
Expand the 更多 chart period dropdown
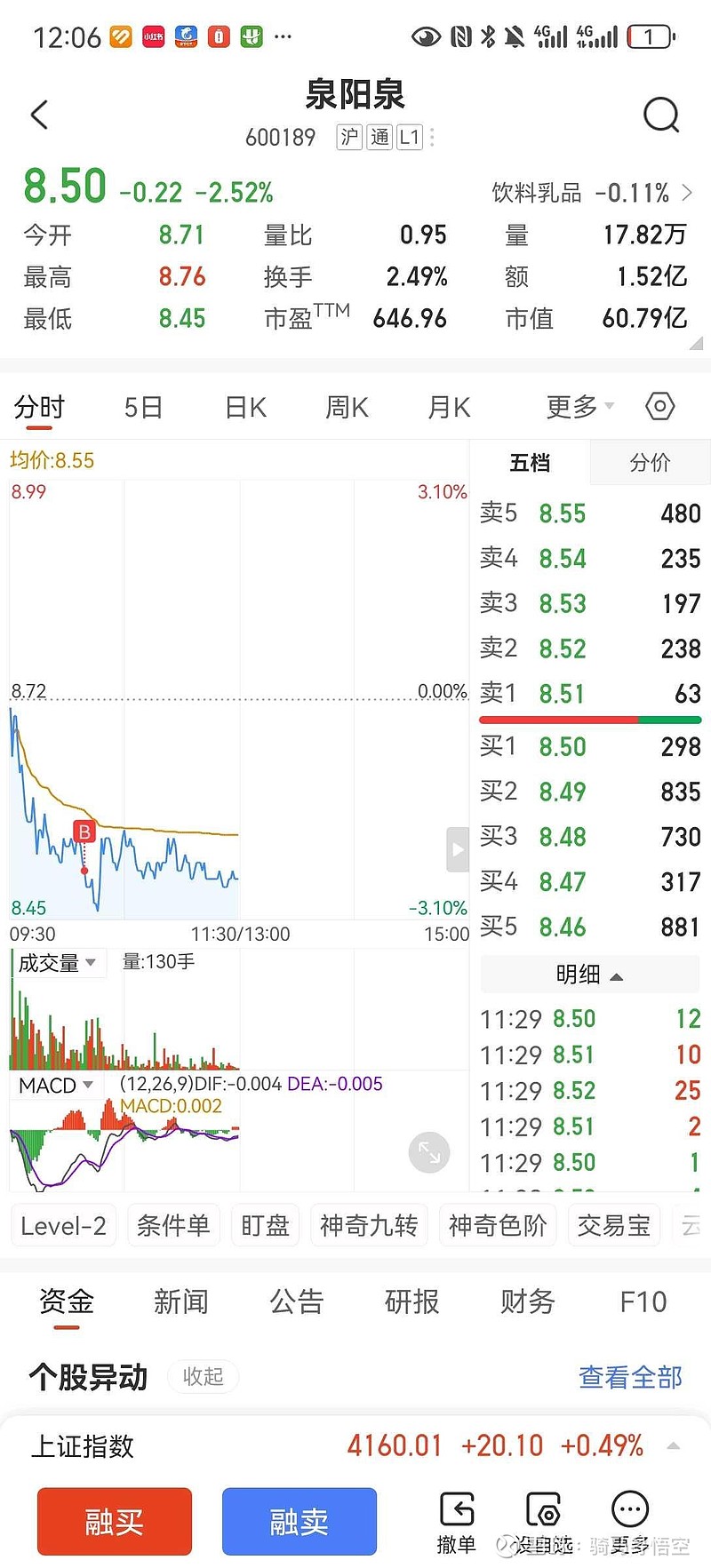tap(576, 405)
